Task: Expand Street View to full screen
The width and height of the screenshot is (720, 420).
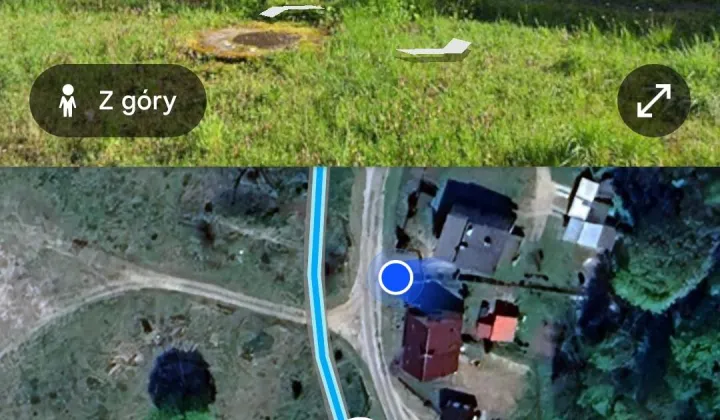Action: [x=654, y=101]
